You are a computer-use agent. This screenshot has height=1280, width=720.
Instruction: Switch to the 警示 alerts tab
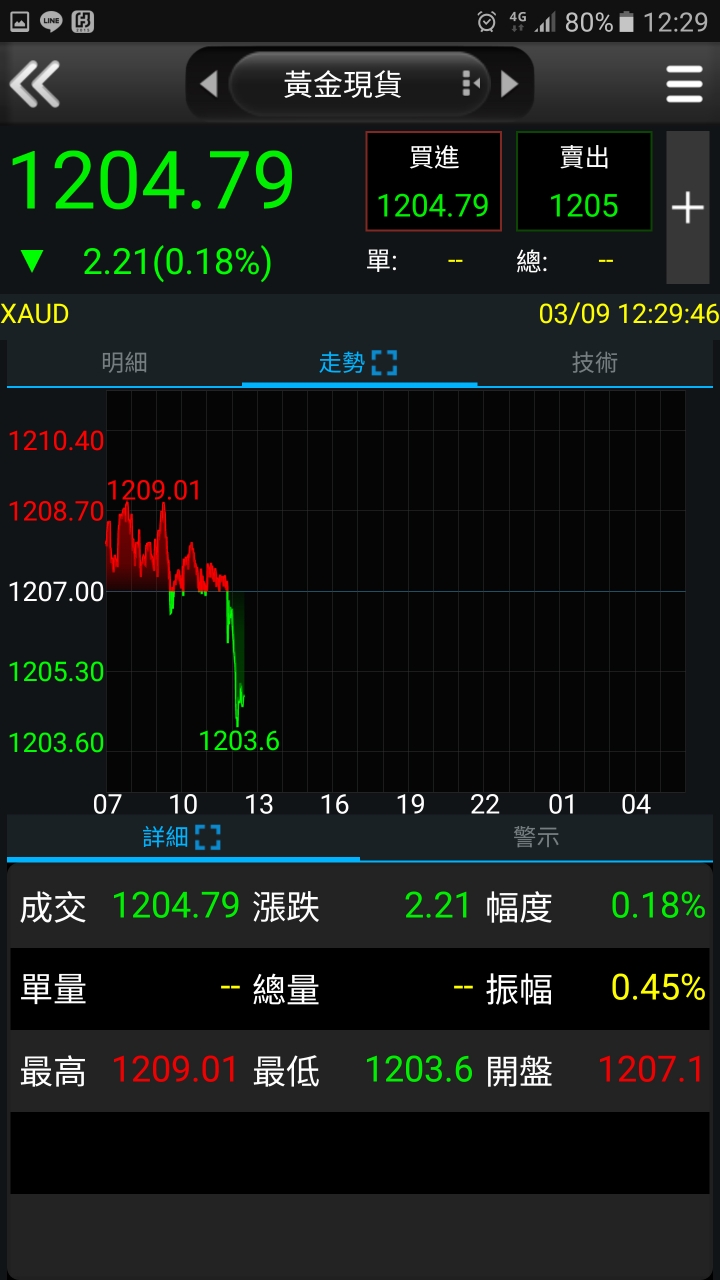coord(537,837)
